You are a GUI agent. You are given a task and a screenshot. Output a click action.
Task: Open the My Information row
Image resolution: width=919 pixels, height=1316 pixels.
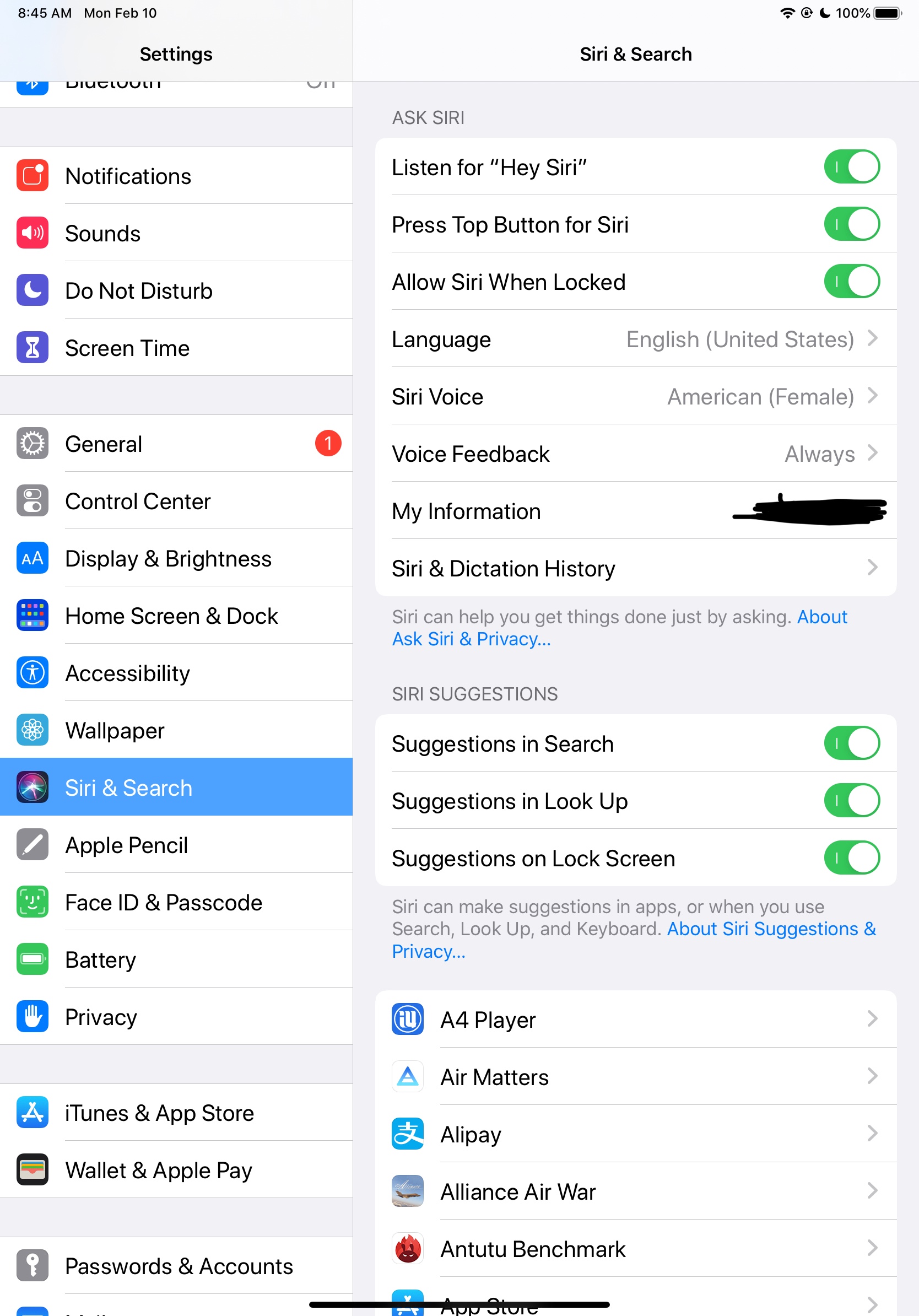[635, 511]
